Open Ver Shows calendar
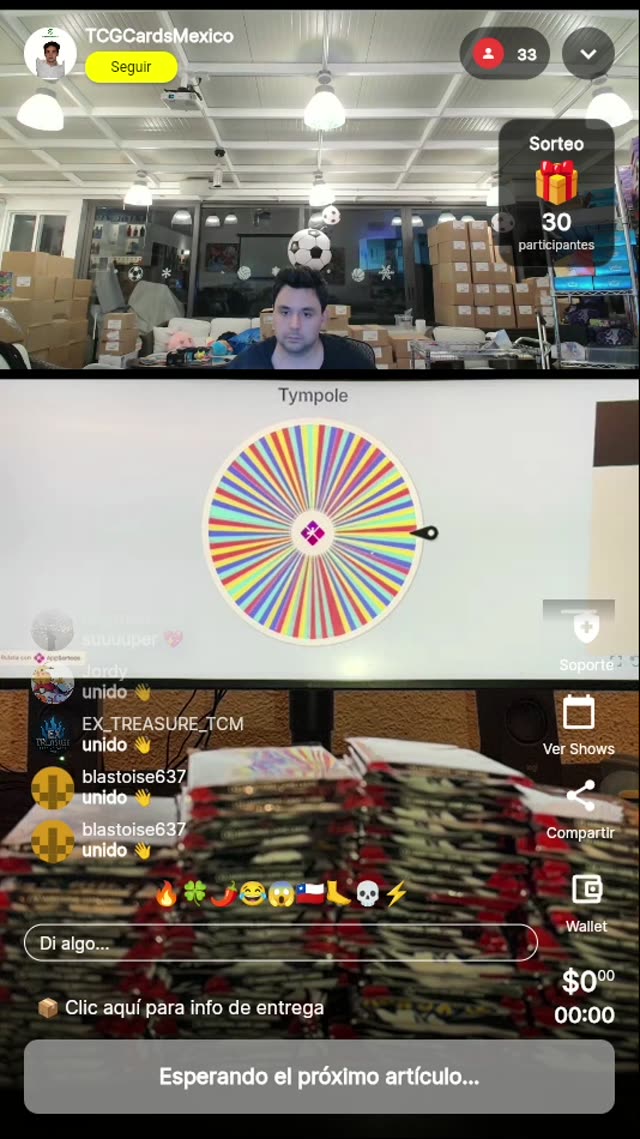The image size is (640, 1139). (579, 726)
